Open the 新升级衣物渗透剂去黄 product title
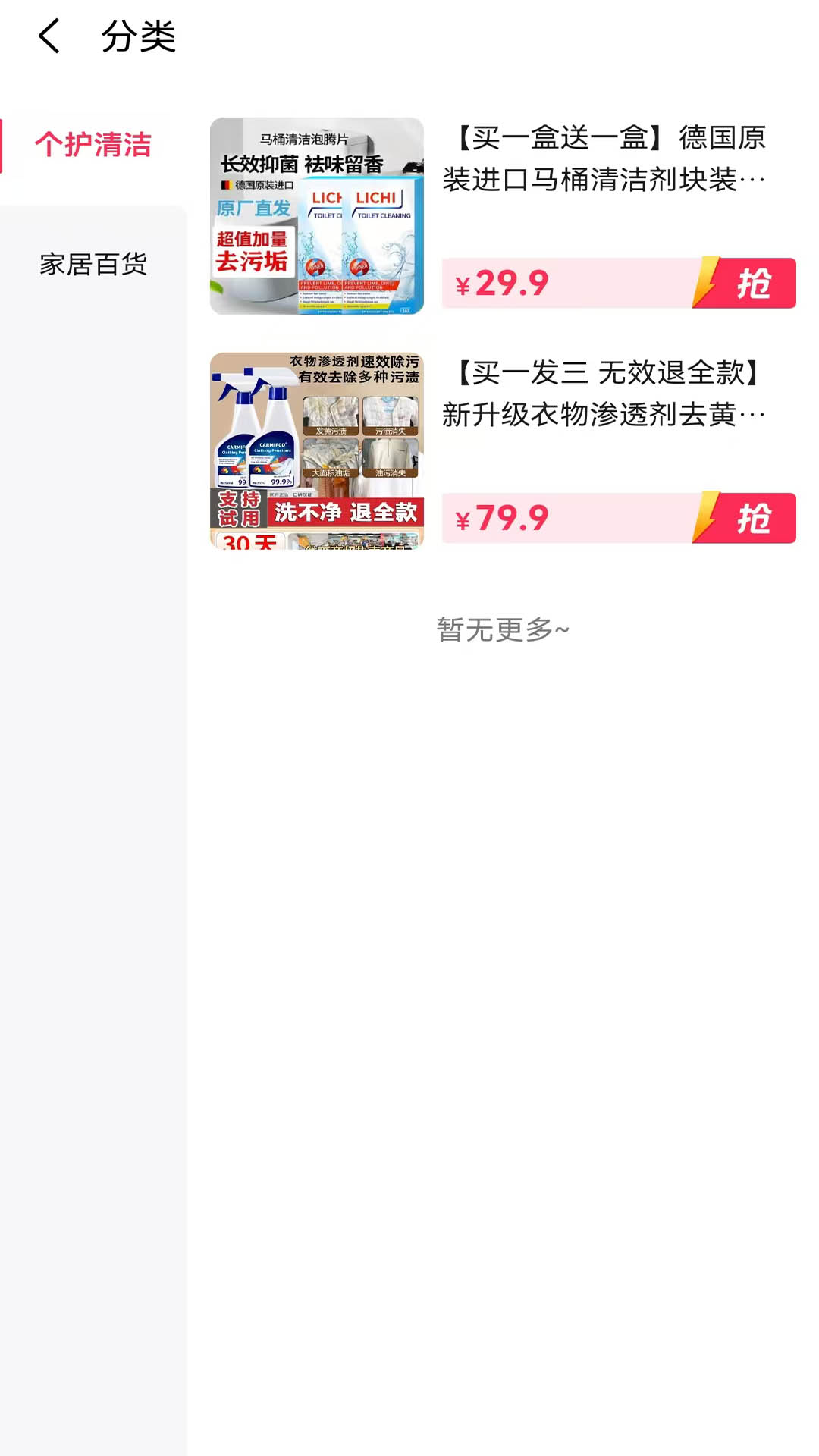This screenshot has height=1456, width=819. 603,395
